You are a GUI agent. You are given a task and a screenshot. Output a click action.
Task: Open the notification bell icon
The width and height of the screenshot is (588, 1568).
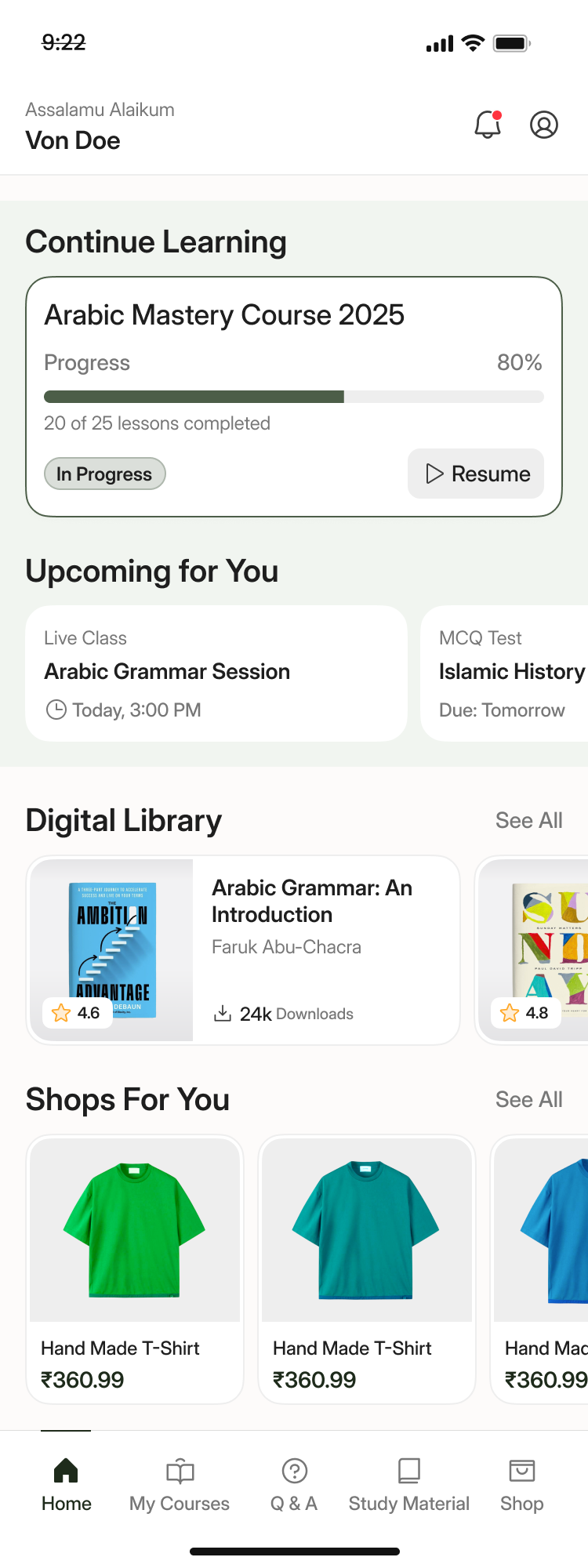click(487, 125)
